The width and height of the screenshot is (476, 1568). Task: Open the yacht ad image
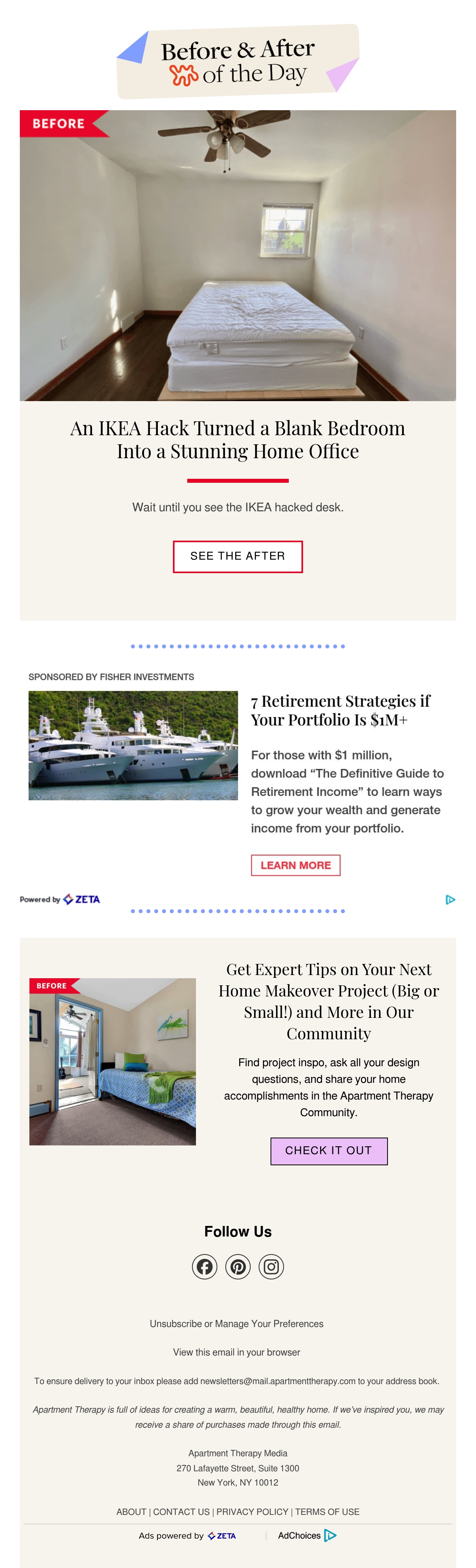(x=133, y=745)
